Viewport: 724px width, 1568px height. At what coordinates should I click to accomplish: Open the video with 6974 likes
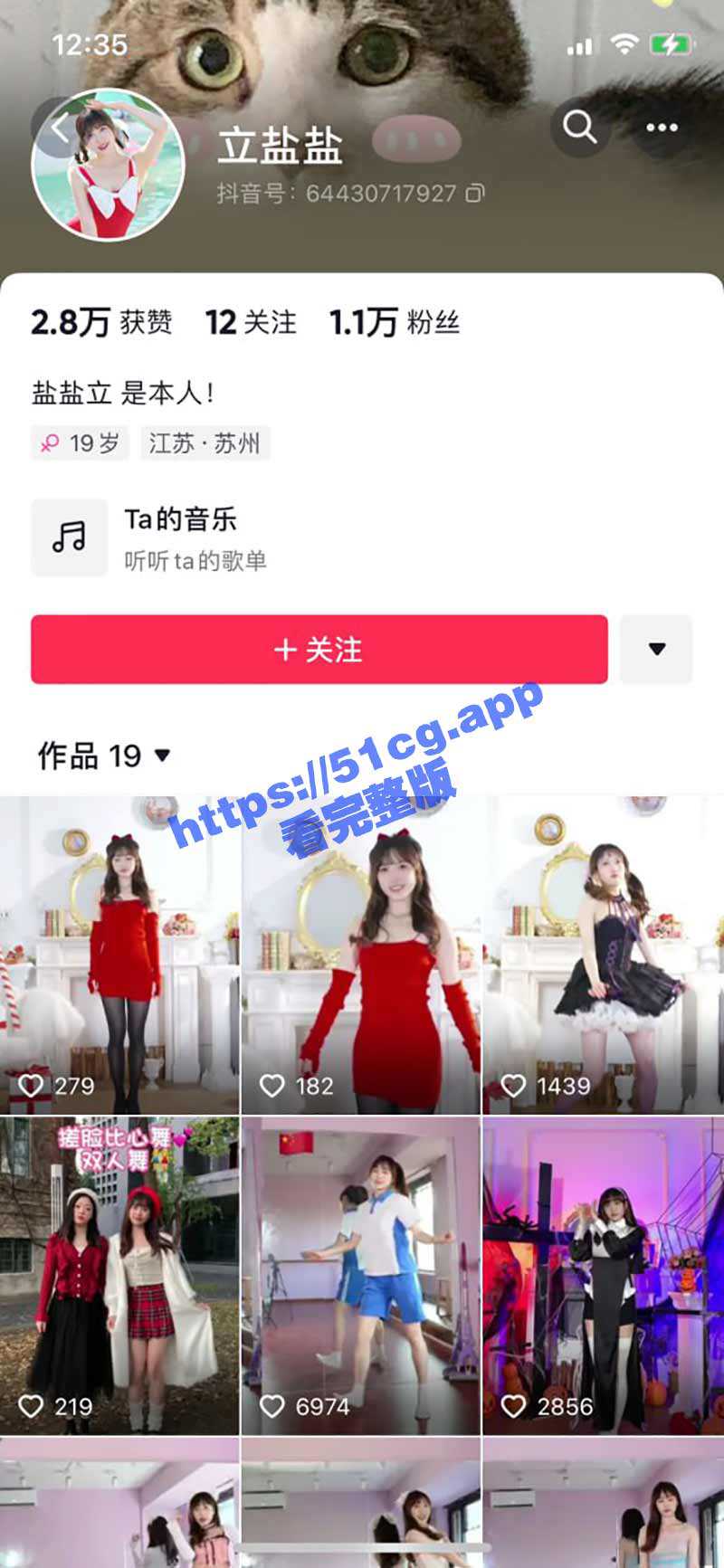point(361,1276)
